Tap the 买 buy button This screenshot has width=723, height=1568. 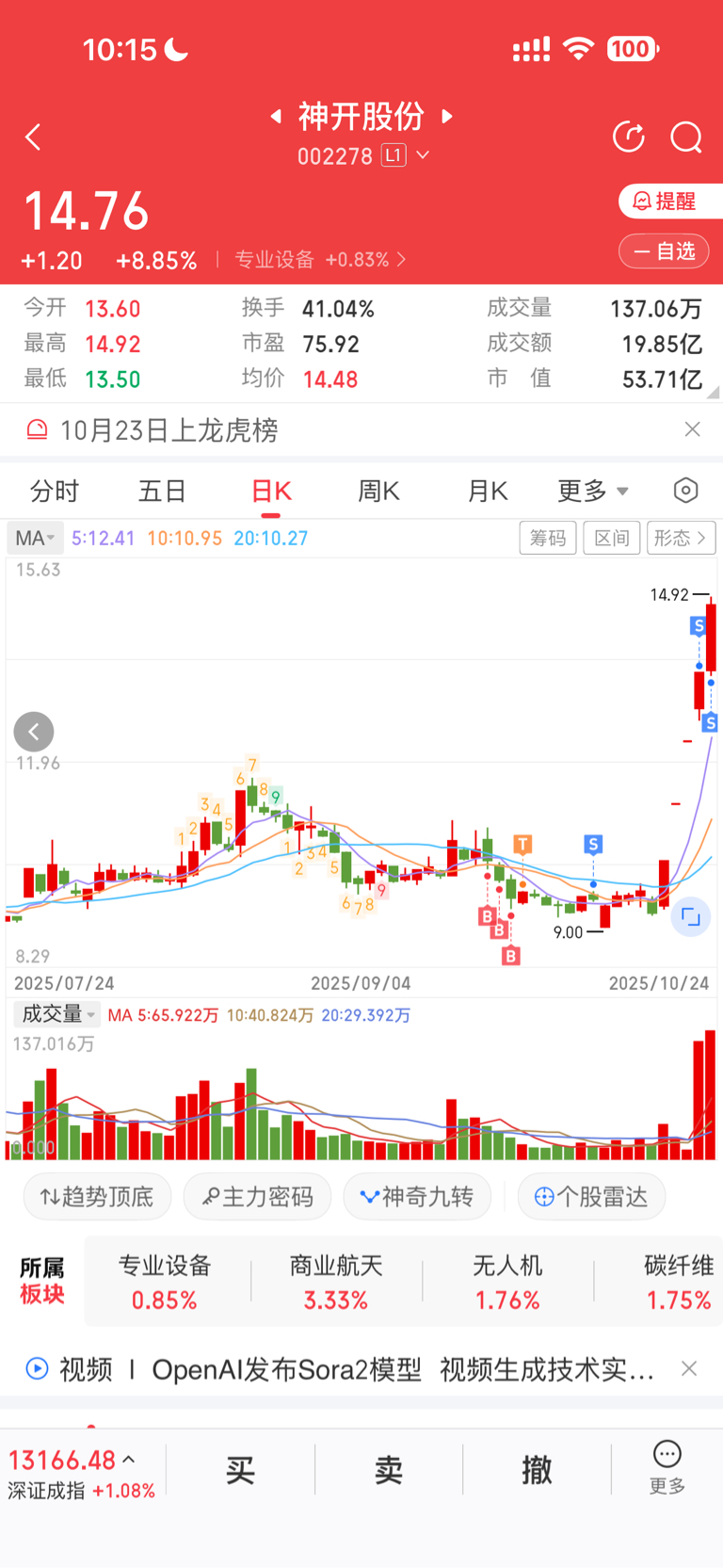point(240,1469)
